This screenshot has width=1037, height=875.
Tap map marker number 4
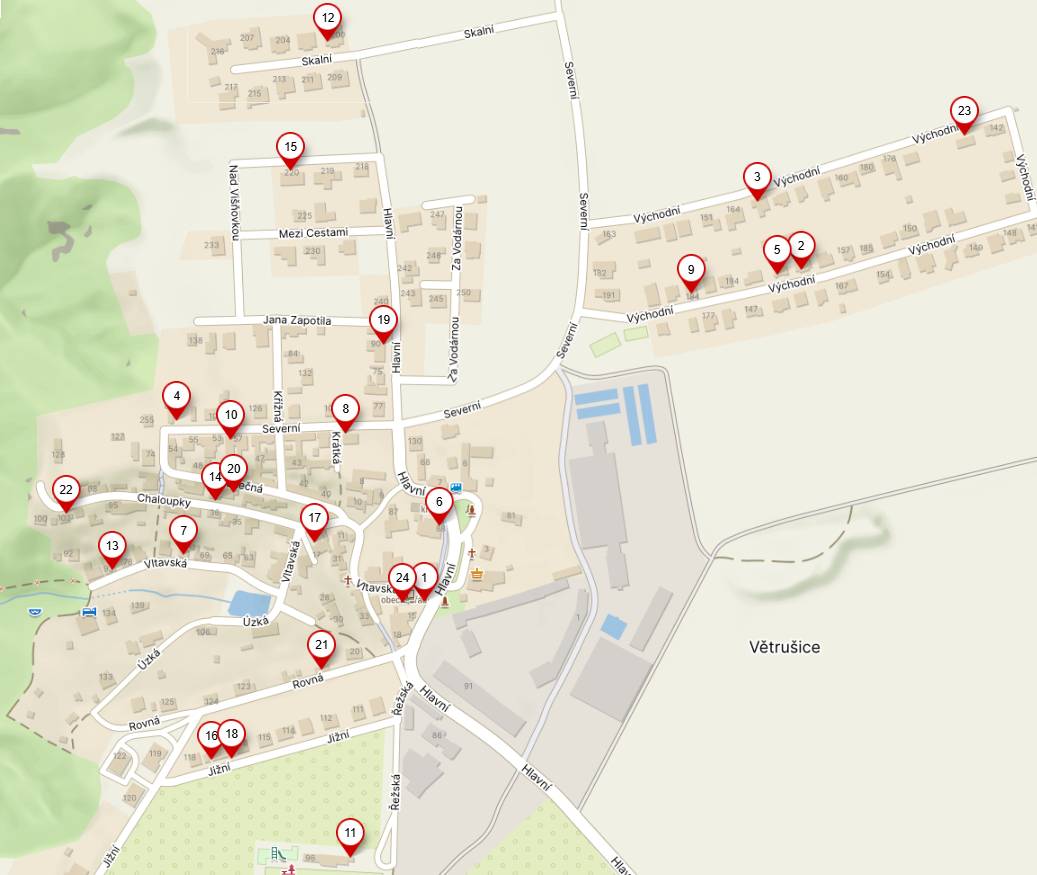click(177, 396)
